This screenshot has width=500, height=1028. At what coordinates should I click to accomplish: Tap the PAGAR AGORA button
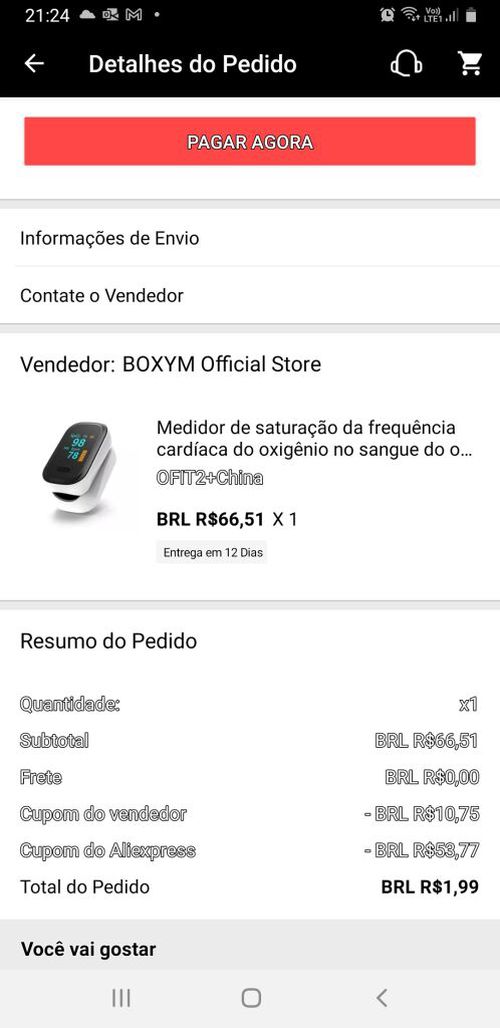[250, 142]
